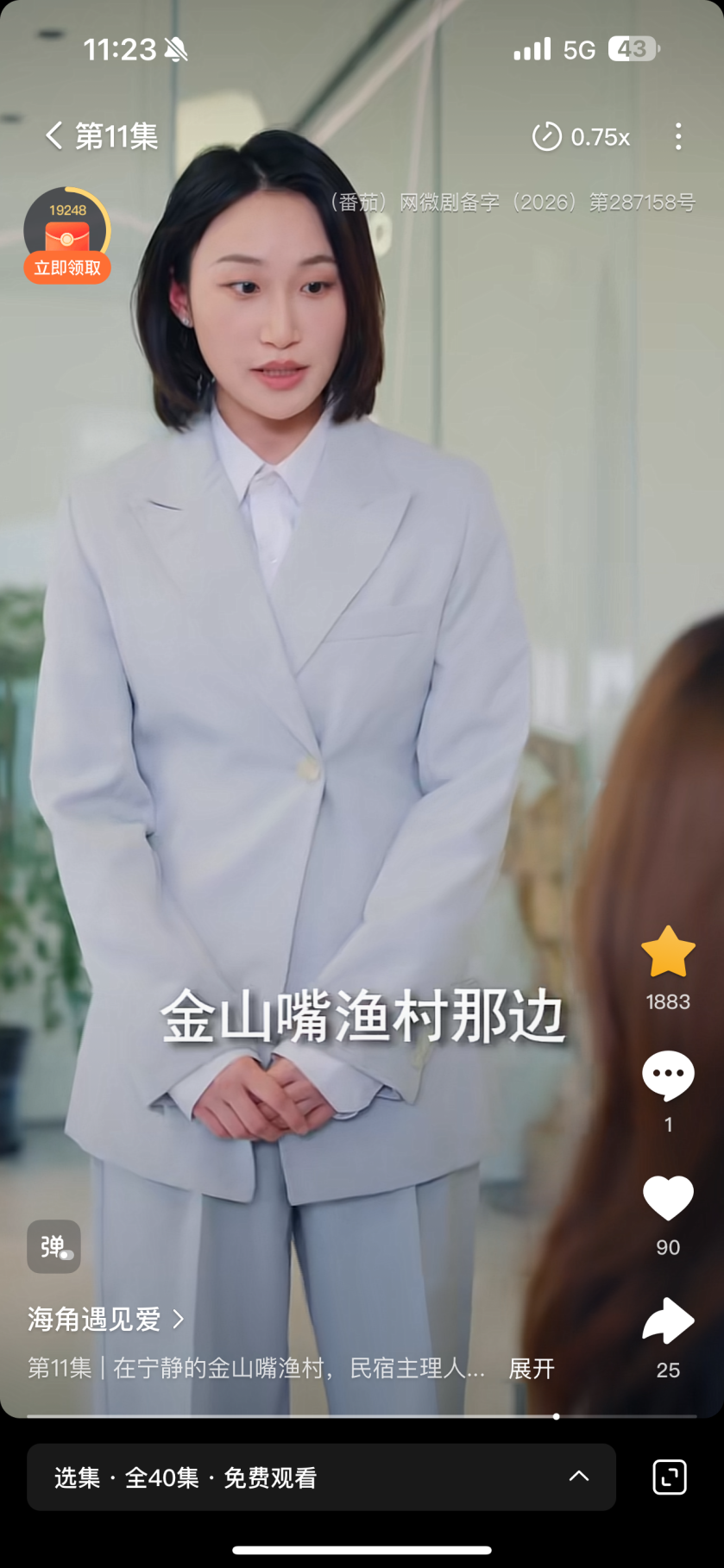Image resolution: width=724 pixels, height=1568 pixels.
Task: Toggle the 弹 danmaku comments switch
Action: (x=54, y=1246)
